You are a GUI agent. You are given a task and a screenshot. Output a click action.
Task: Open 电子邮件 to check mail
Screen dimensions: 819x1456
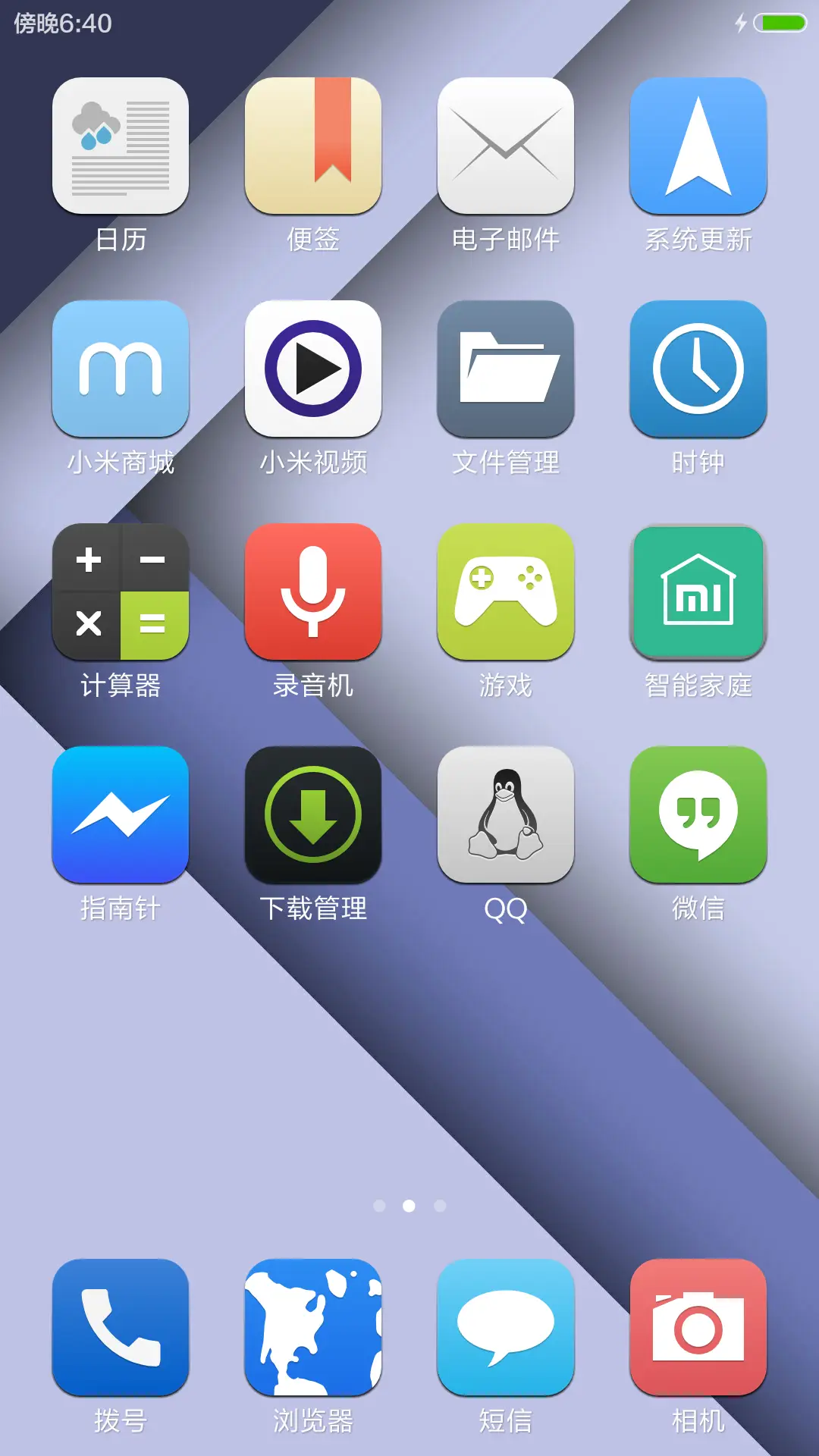pos(507,148)
